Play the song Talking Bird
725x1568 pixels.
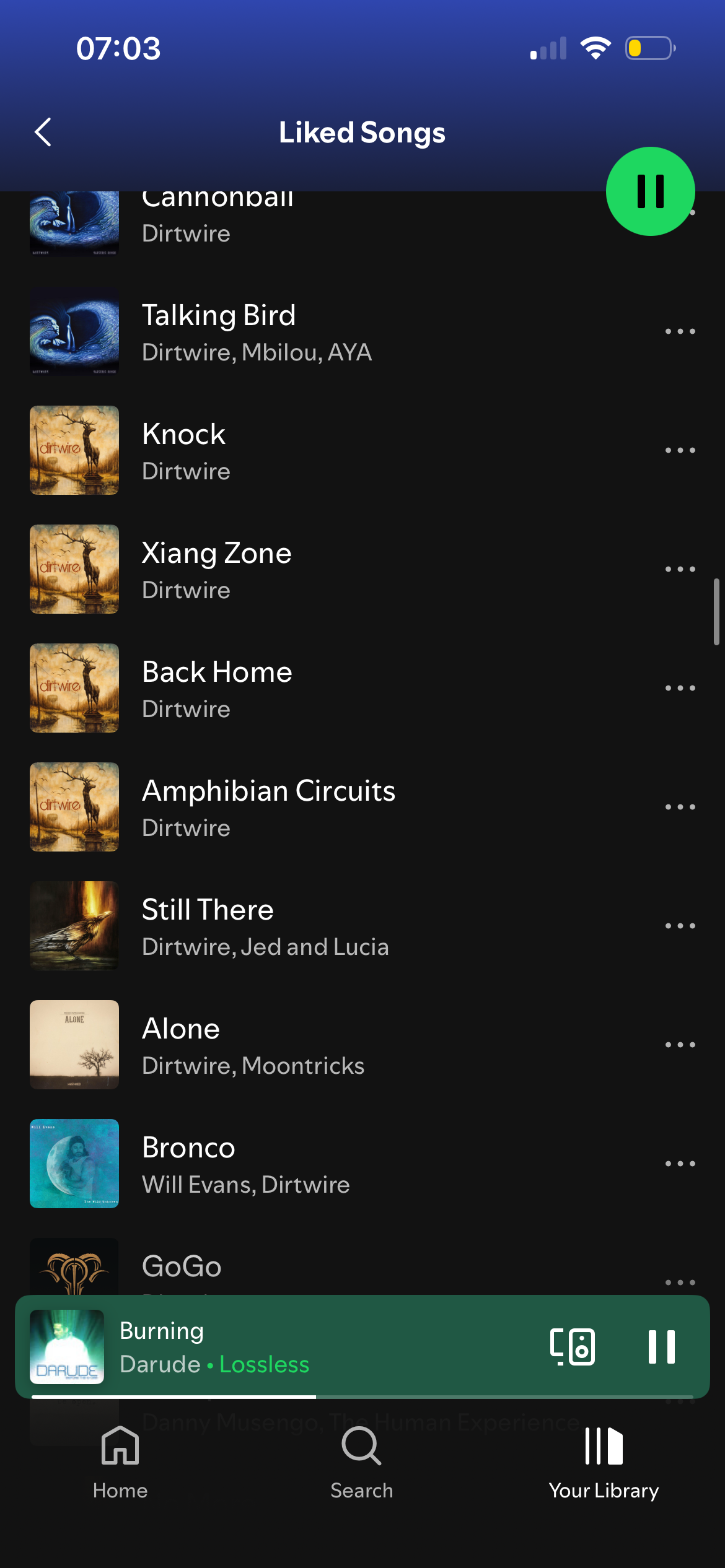tap(310, 333)
